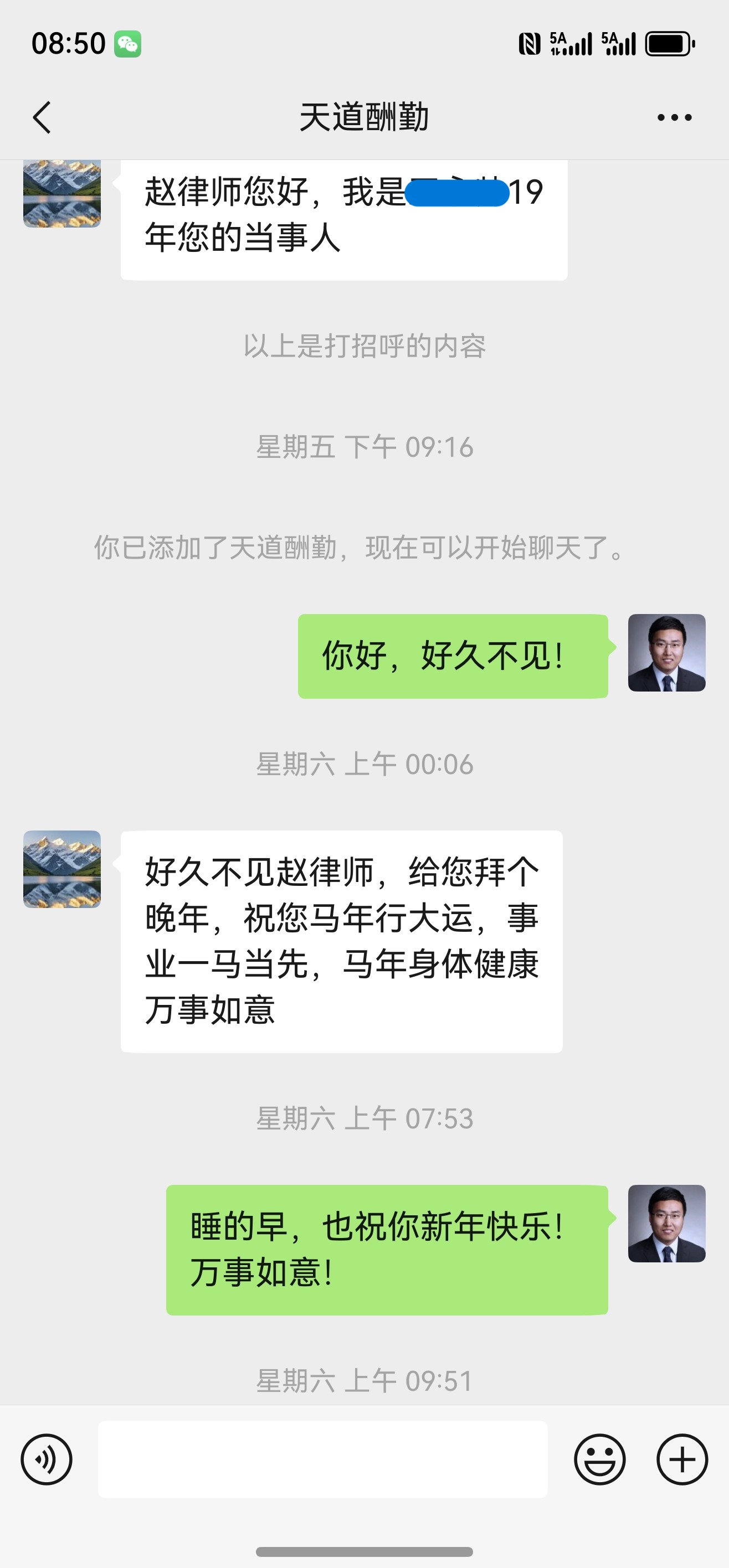Select the chat title 天道酬勤

click(364, 117)
